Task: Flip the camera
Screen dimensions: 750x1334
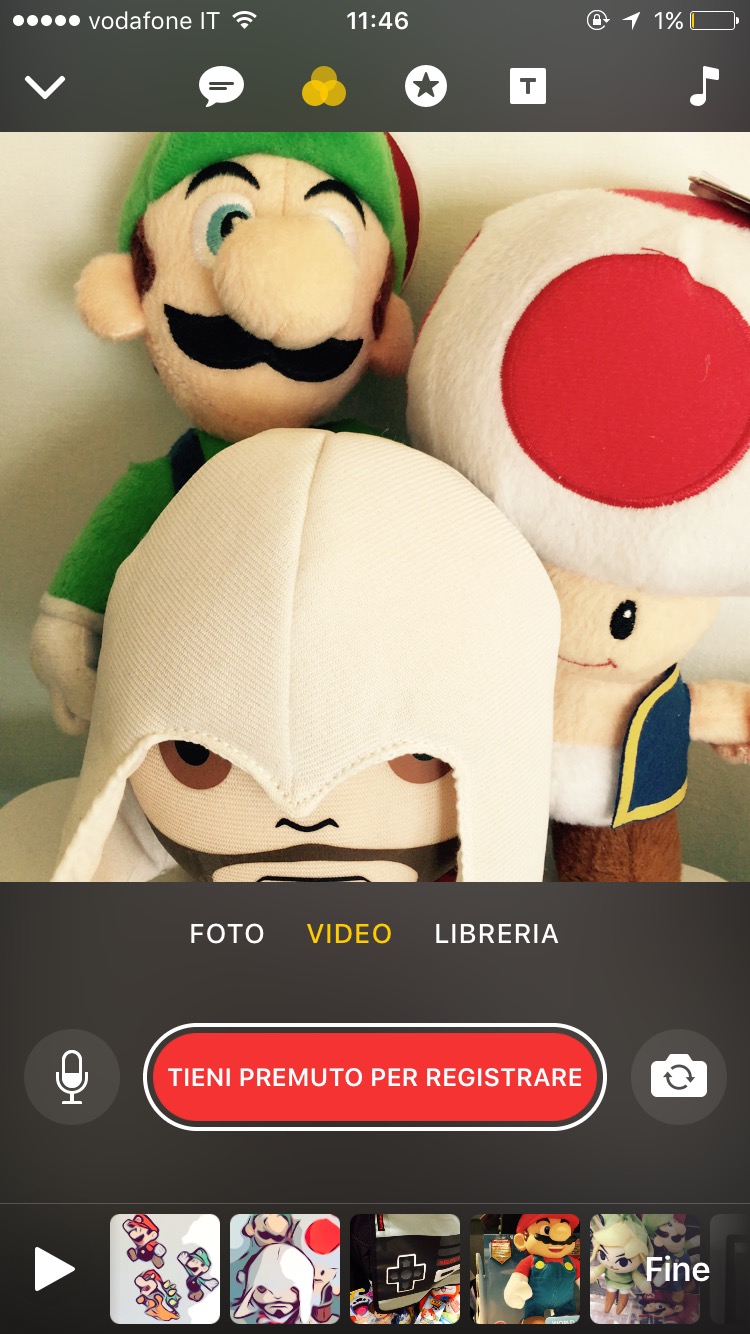Action: click(679, 1077)
